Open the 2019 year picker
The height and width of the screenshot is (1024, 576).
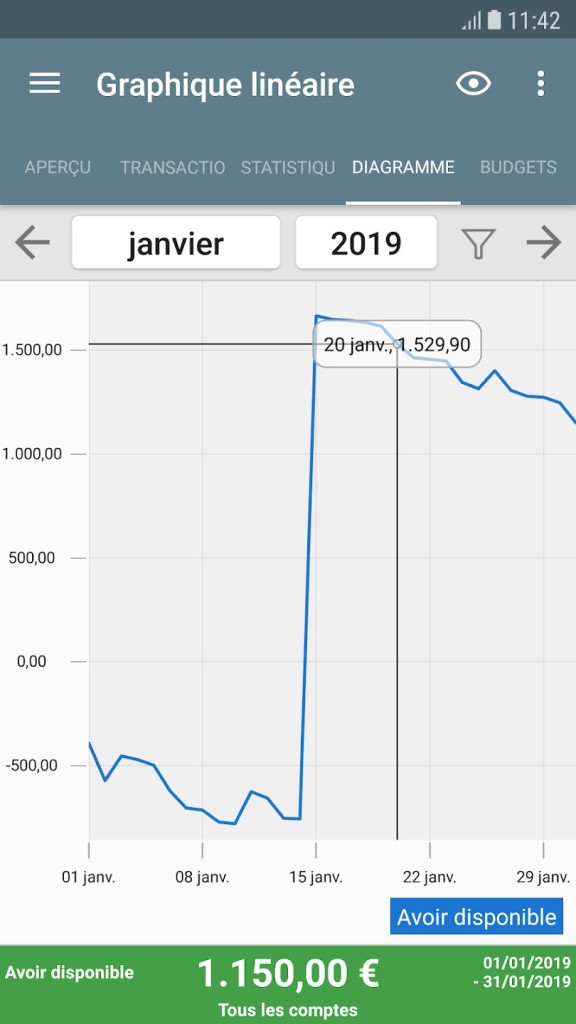point(366,243)
